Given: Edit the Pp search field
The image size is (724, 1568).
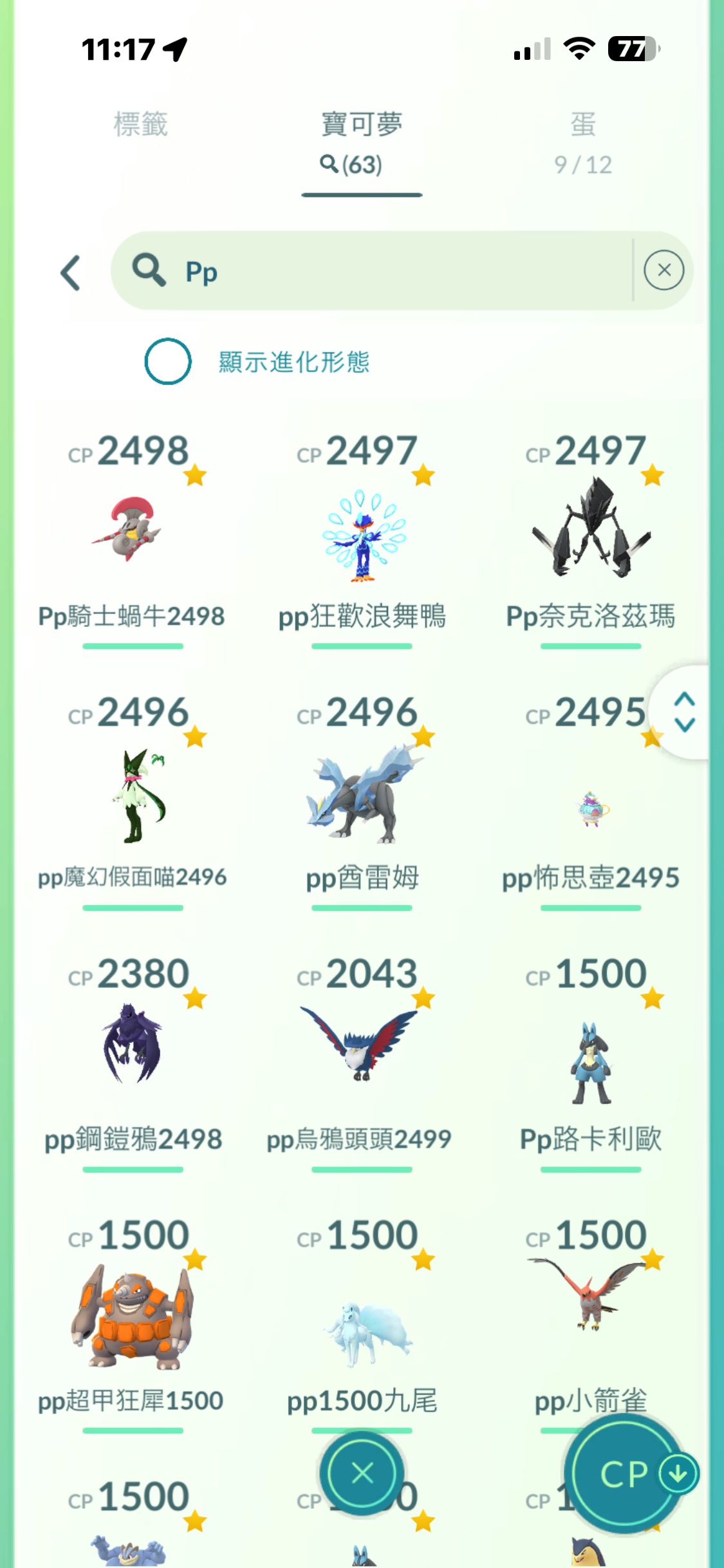Looking at the screenshot, I should click(x=386, y=272).
